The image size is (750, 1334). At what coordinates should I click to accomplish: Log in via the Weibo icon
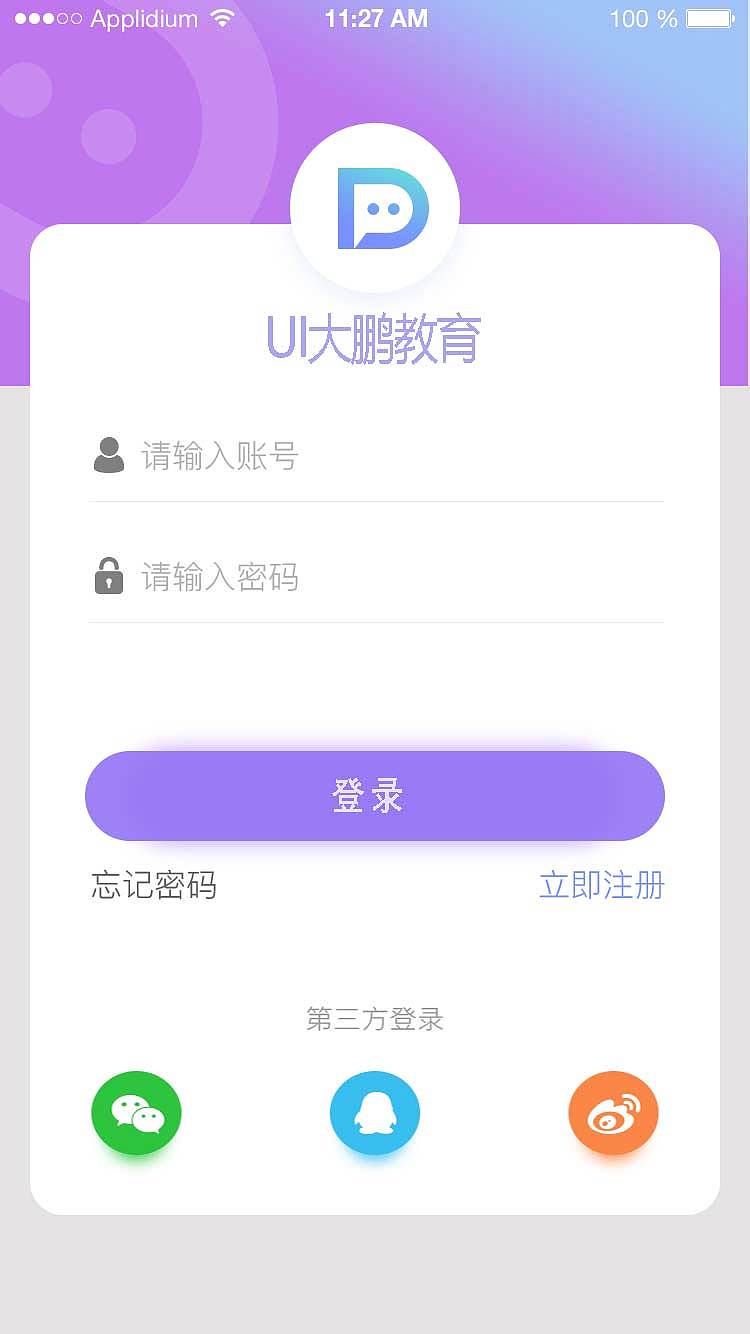613,1112
